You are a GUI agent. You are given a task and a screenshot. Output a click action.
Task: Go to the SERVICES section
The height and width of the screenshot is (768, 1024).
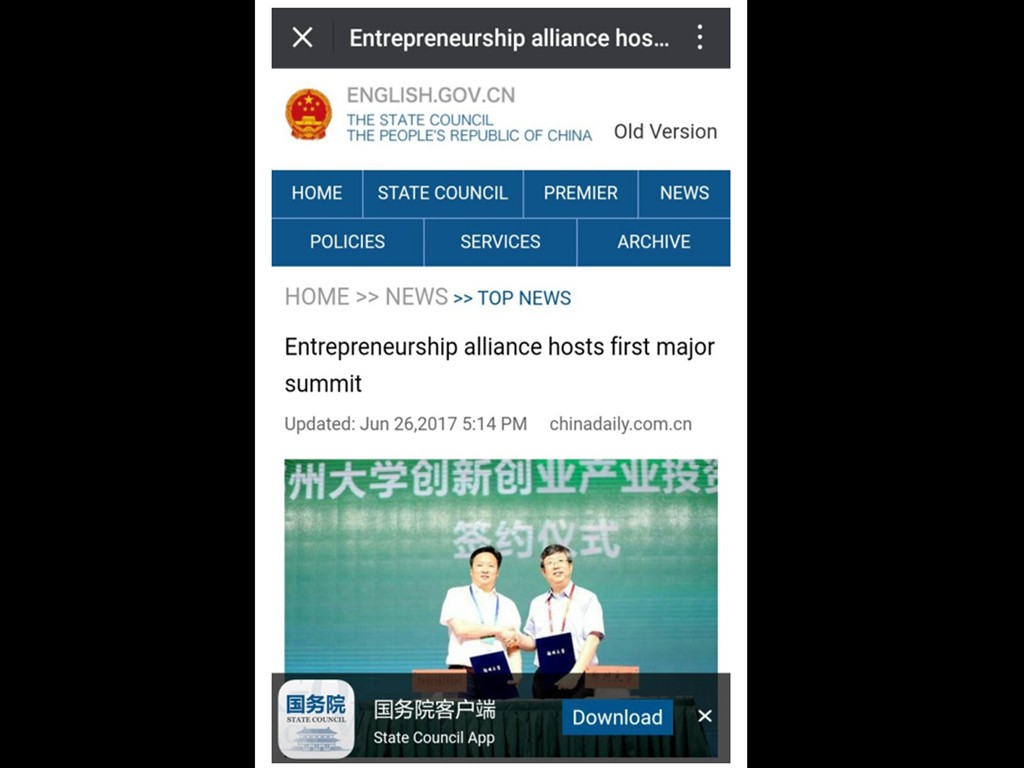point(500,242)
